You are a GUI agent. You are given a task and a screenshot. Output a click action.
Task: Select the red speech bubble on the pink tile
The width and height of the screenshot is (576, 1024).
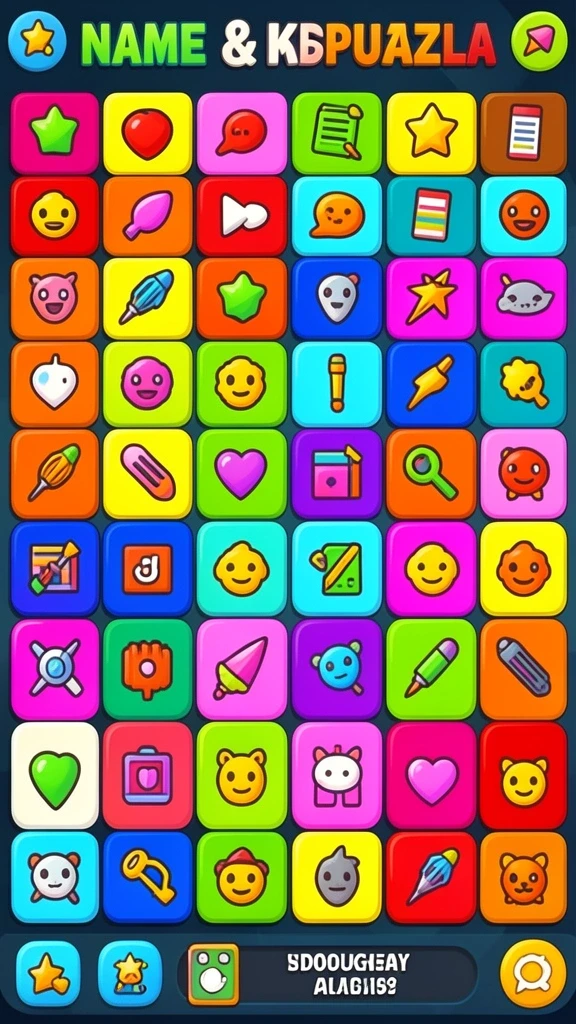(x=242, y=133)
